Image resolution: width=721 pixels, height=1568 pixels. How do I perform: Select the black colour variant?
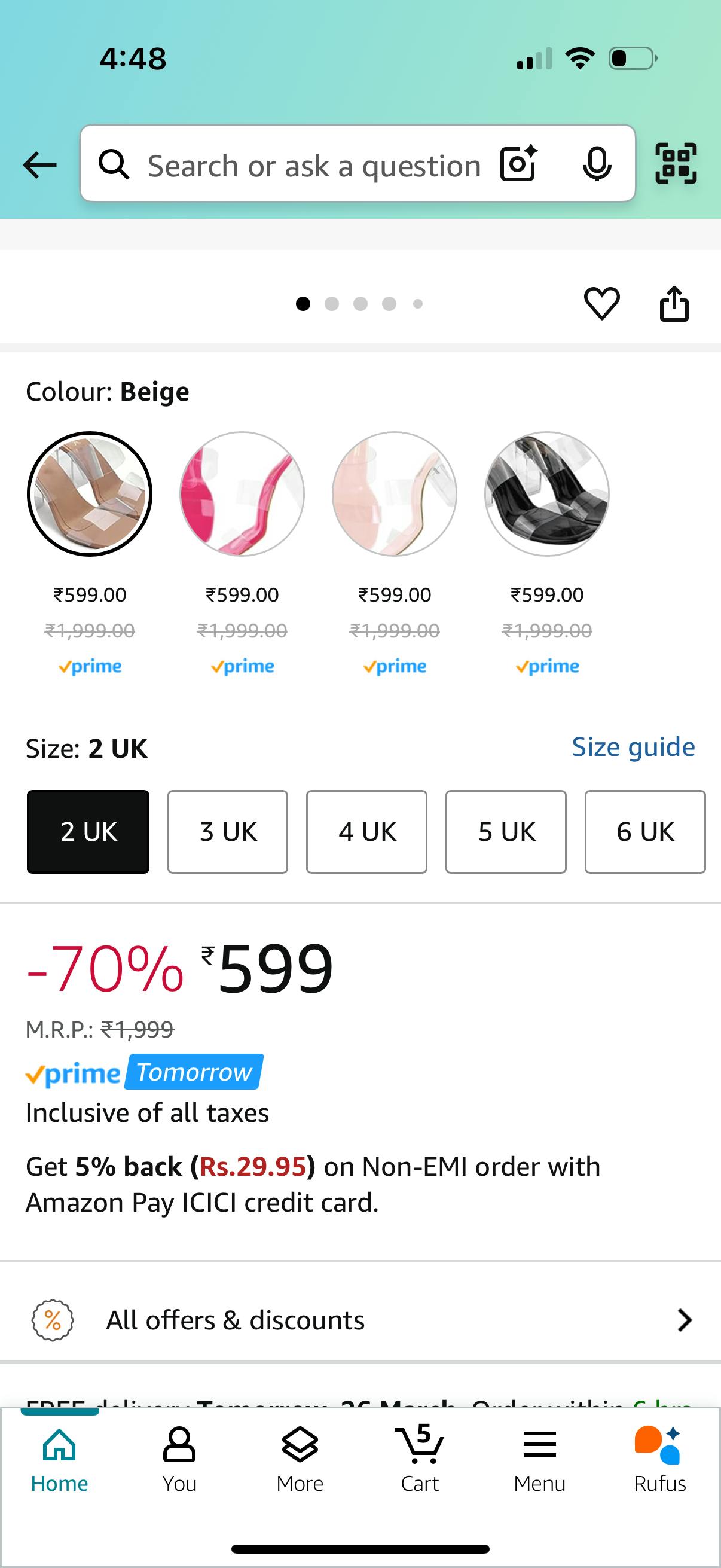click(x=546, y=493)
